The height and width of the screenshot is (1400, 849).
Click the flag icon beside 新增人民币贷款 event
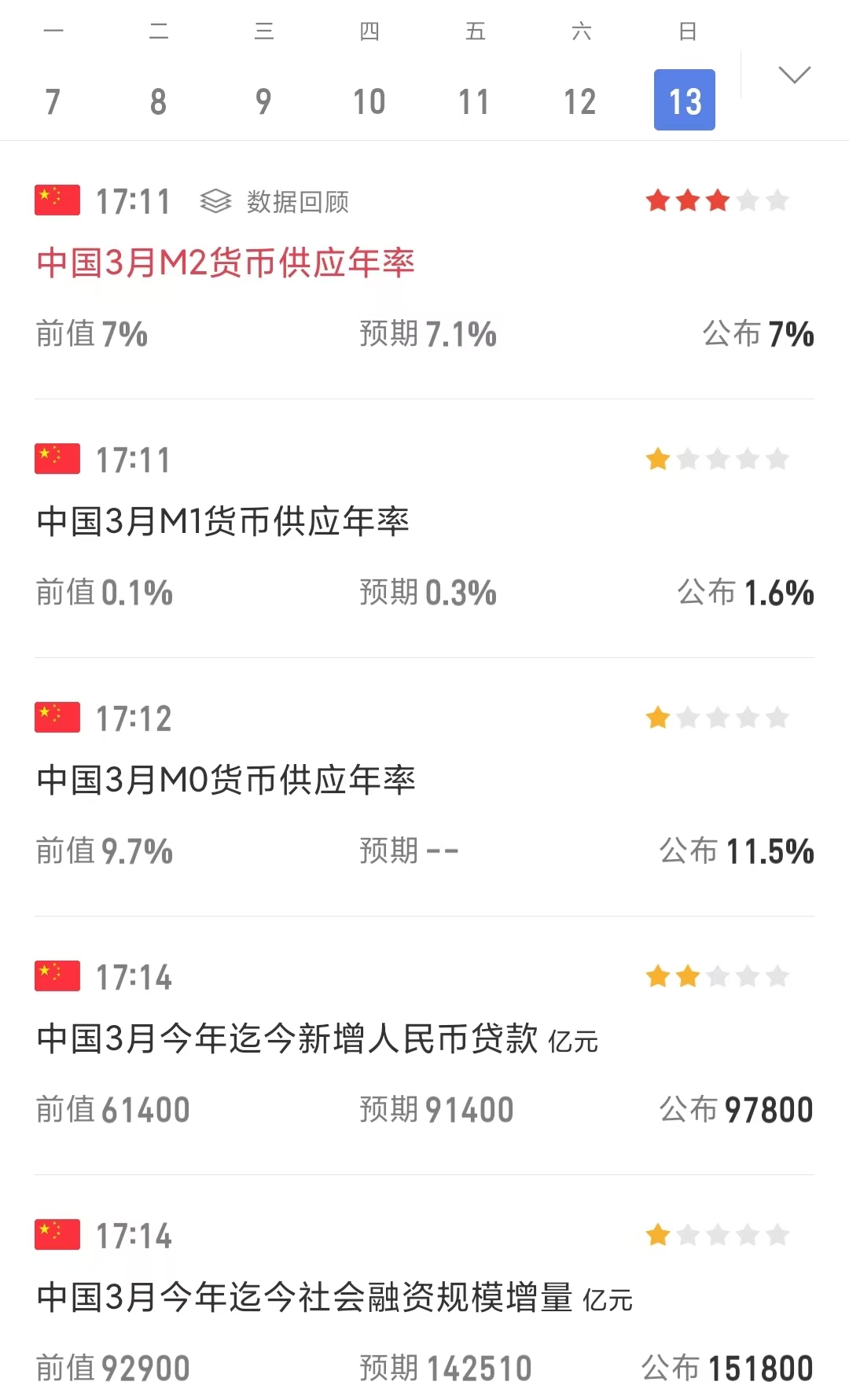[x=56, y=977]
